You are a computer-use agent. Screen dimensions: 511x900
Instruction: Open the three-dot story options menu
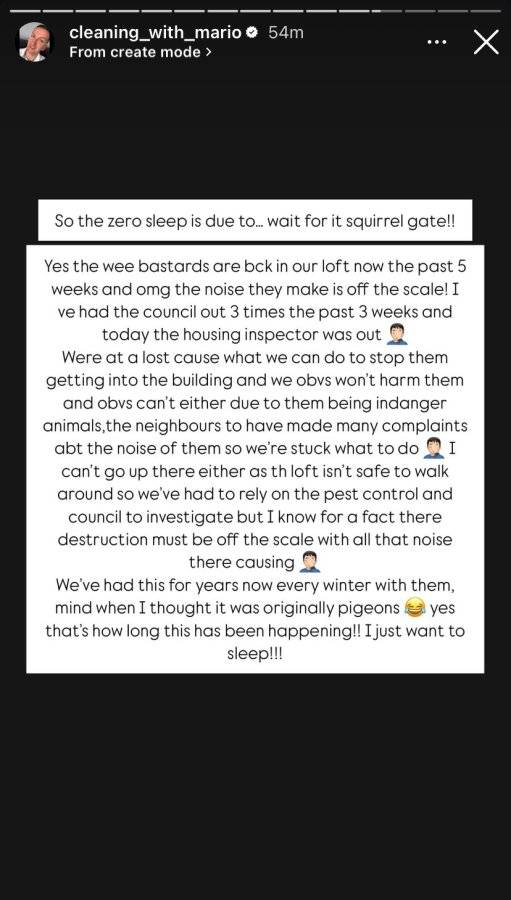[437, 42]
